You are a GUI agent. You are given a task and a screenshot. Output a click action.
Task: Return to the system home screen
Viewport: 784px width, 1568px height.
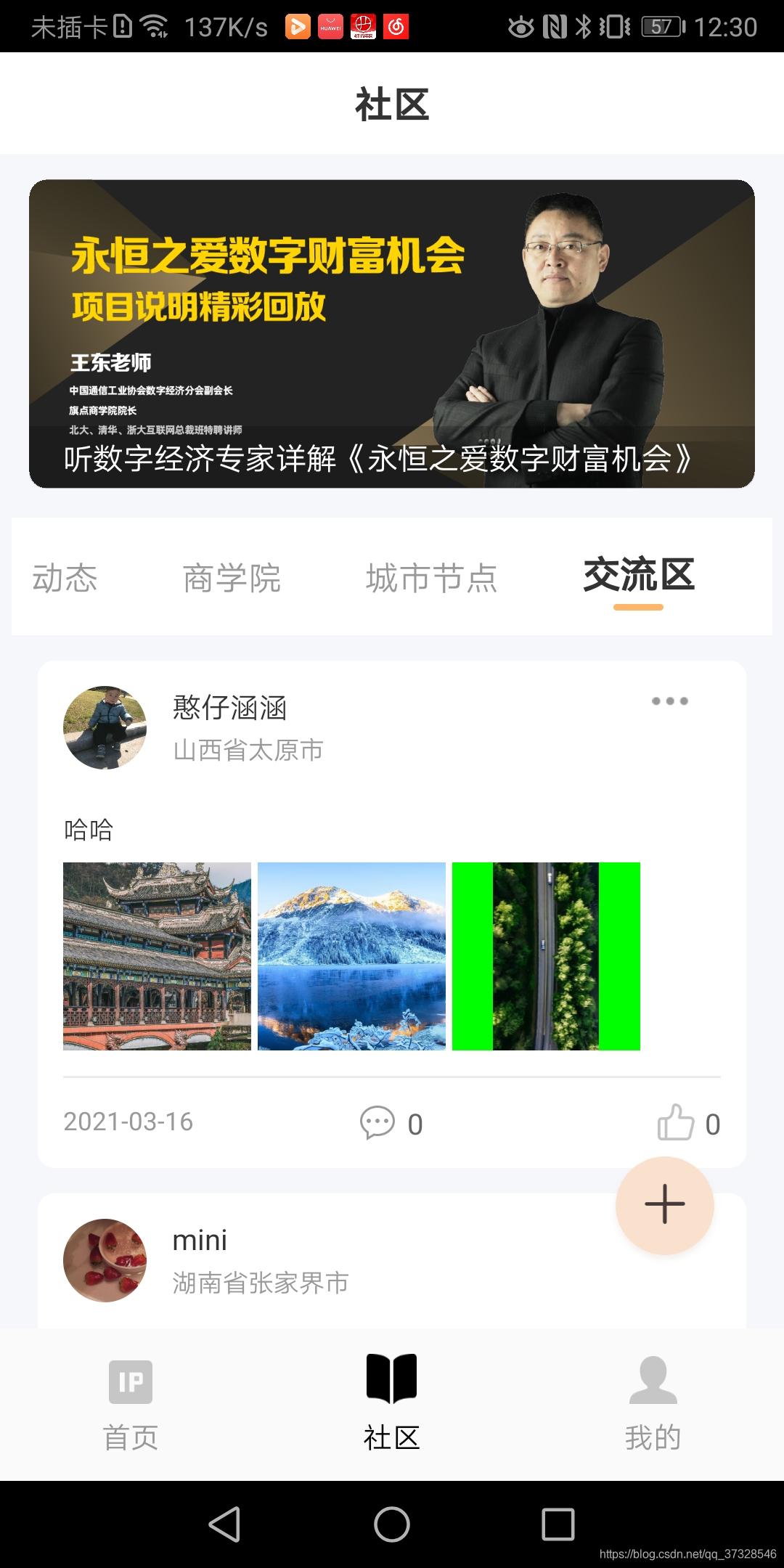(x=392, y=1524)
